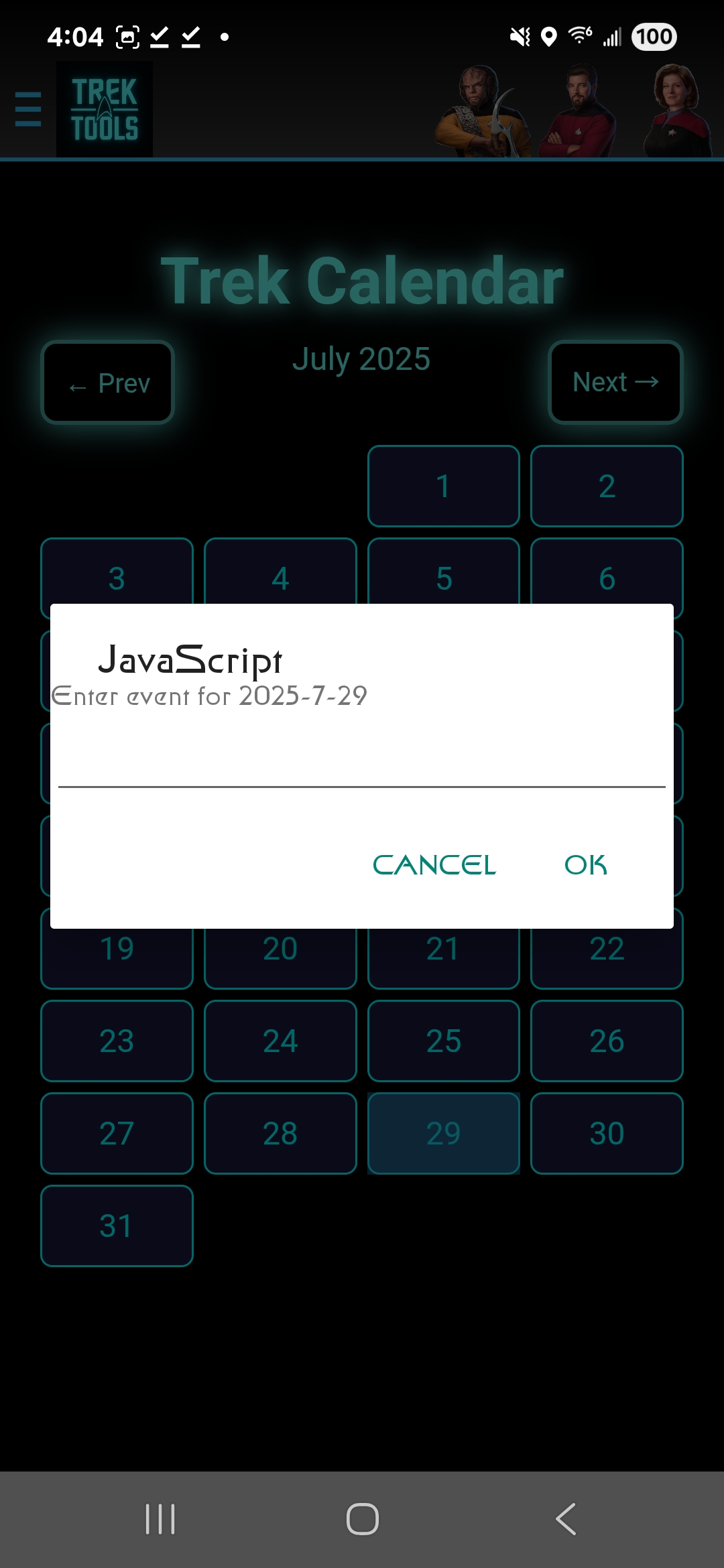Go back using the system back button
The height and width of the screenshot is (1568, 724).
(566, 1518)
